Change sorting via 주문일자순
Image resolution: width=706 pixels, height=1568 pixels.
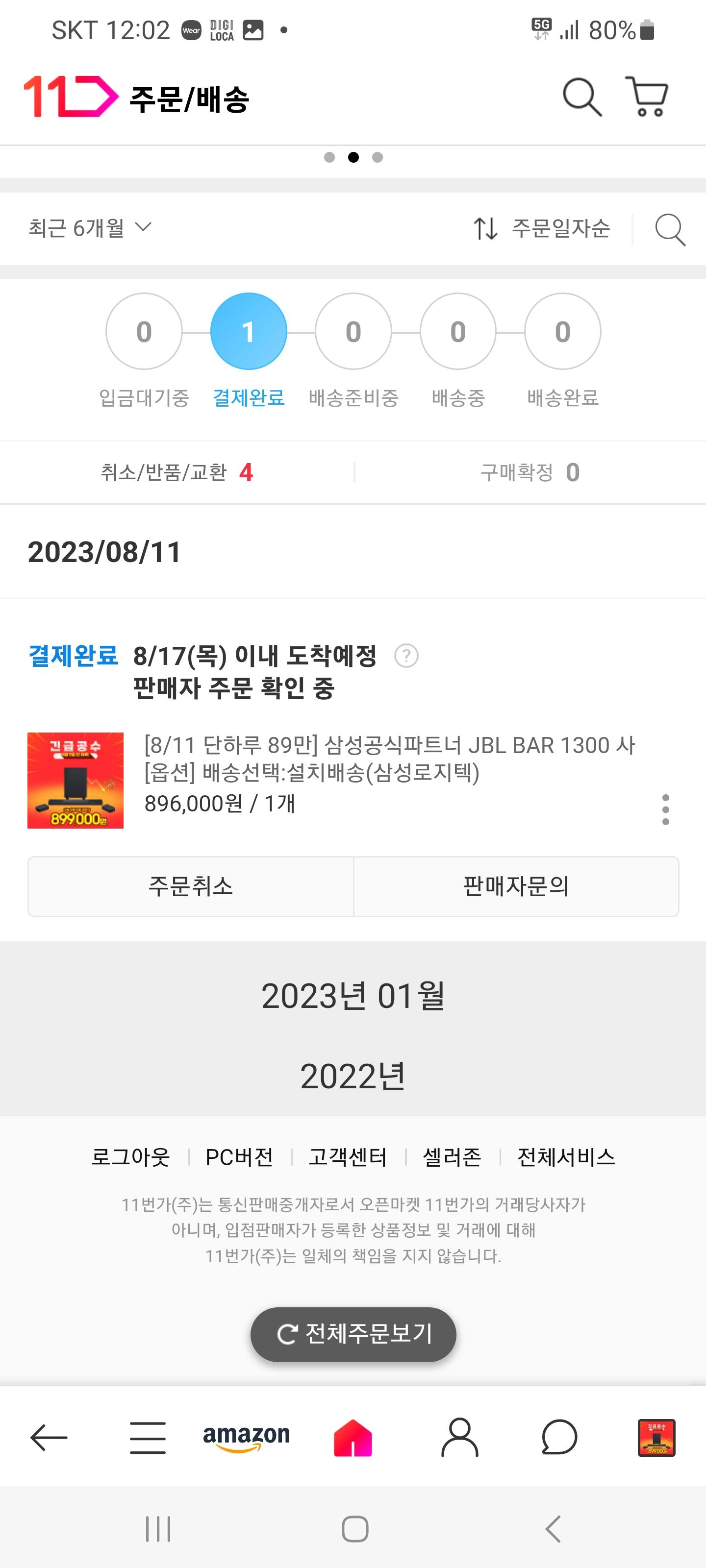(542, 228)
